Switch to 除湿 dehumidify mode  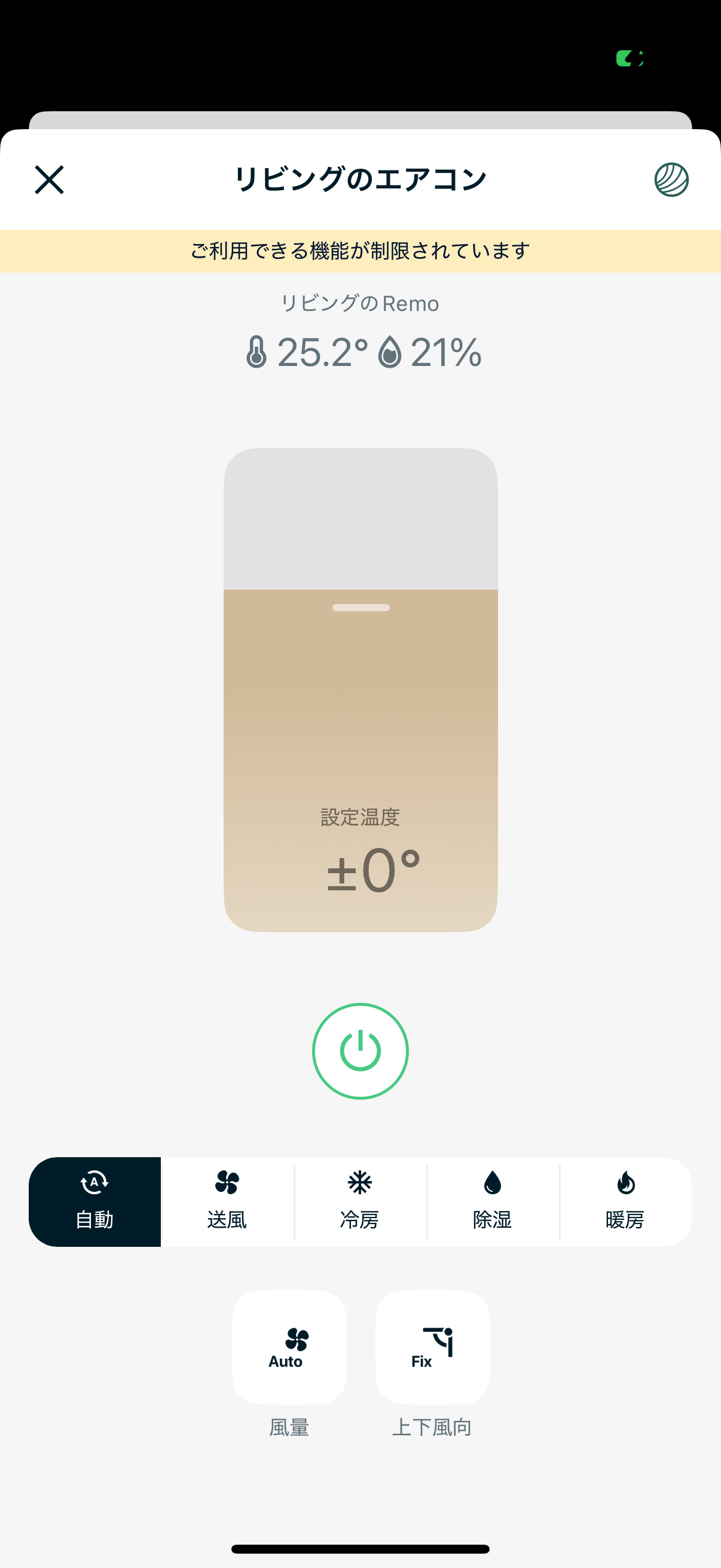[x=493, y=1201]
